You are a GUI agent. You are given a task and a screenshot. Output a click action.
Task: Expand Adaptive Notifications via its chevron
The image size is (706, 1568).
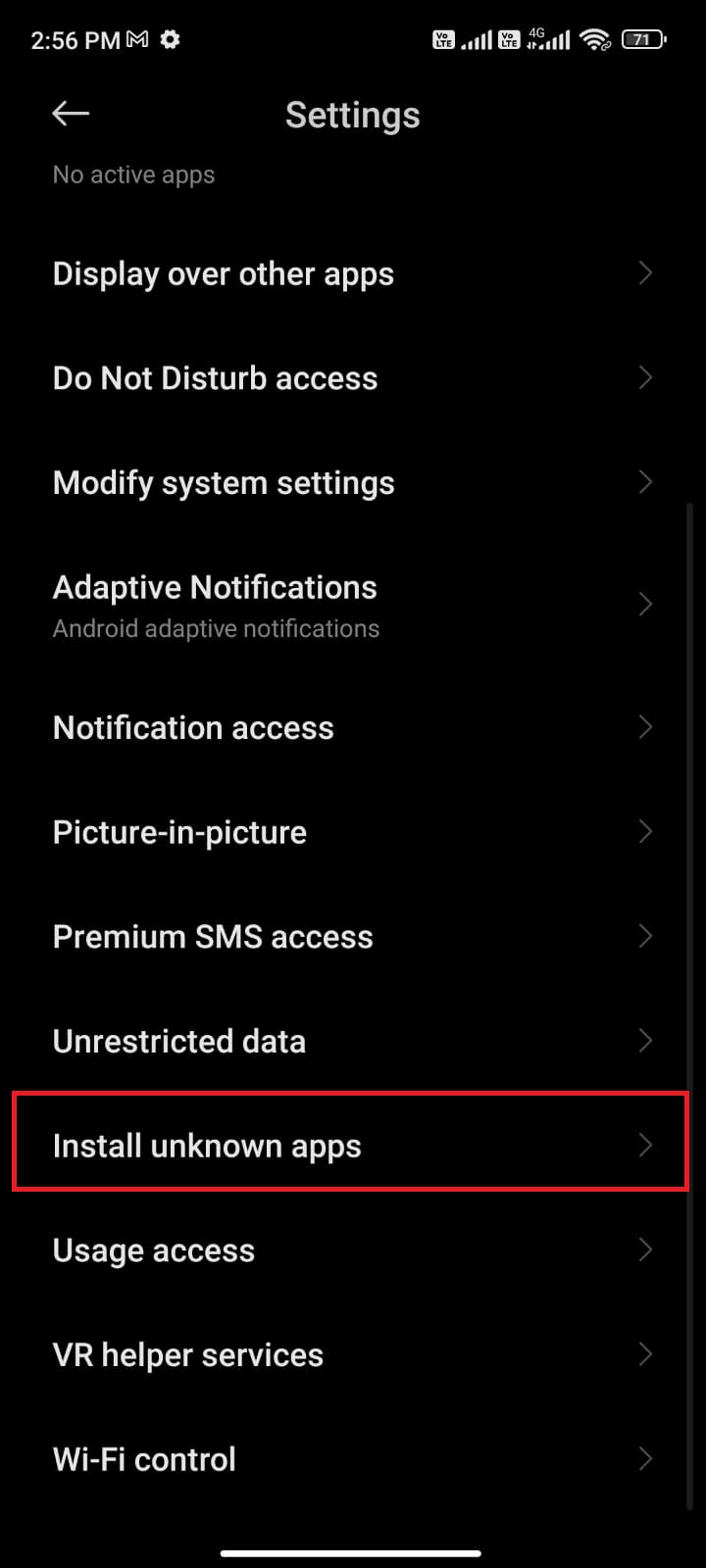click(x=645, y=604)
